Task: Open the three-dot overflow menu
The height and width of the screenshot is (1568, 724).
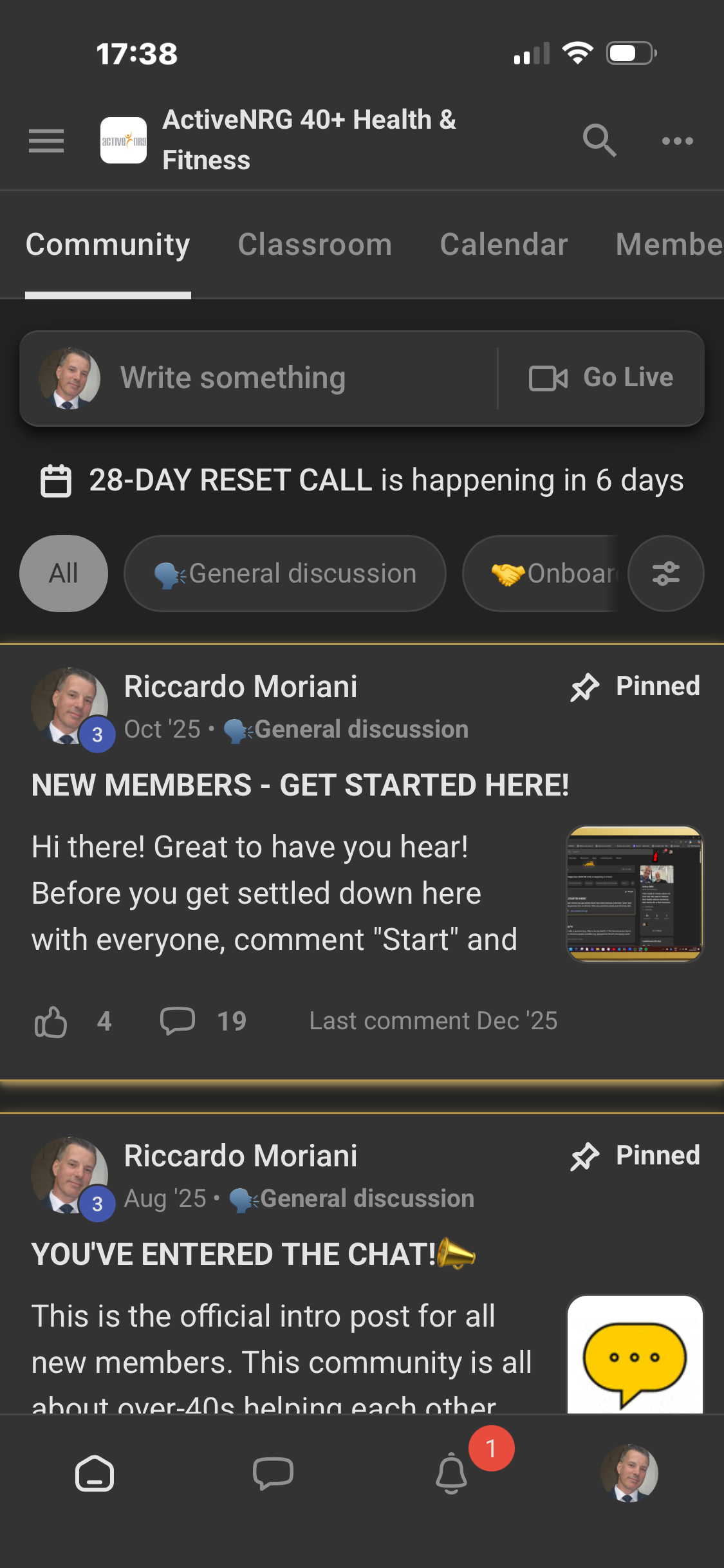Action: click(677, 140)
